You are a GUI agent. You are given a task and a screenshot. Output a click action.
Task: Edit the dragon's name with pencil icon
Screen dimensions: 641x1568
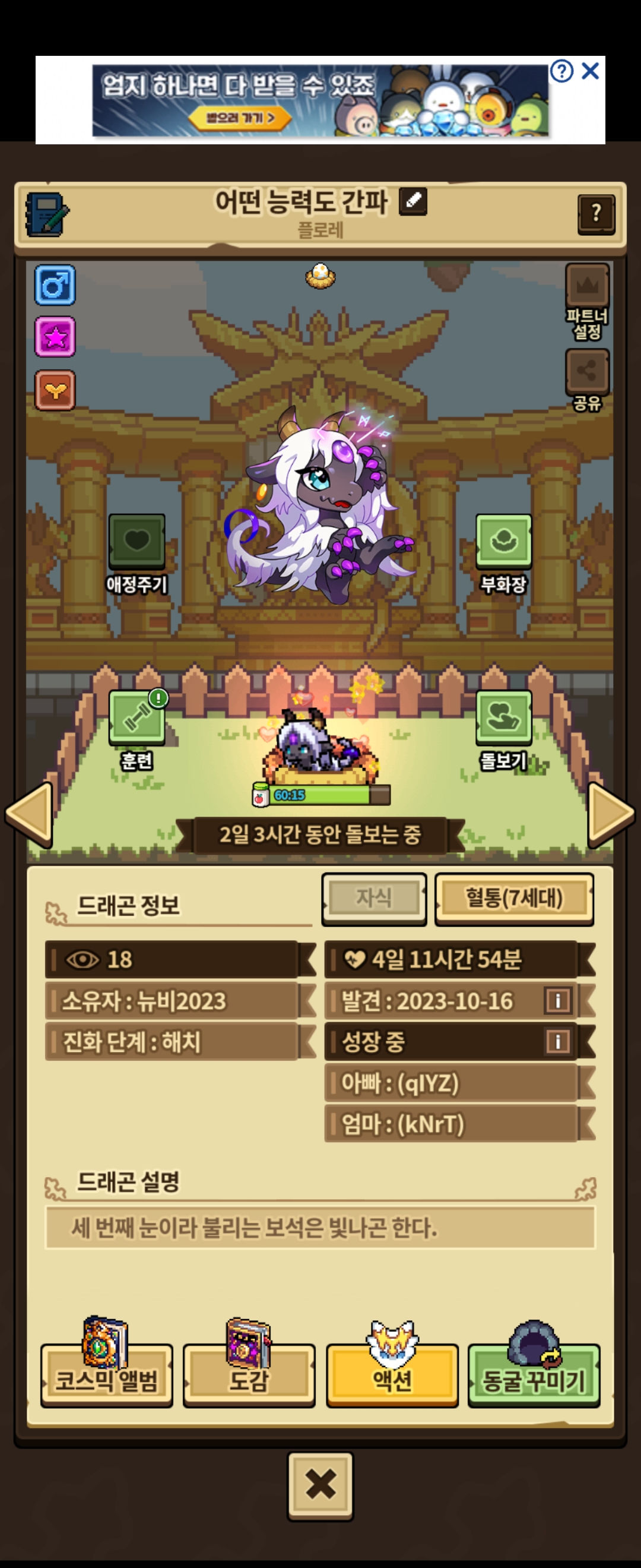click(x=413, y=201)
